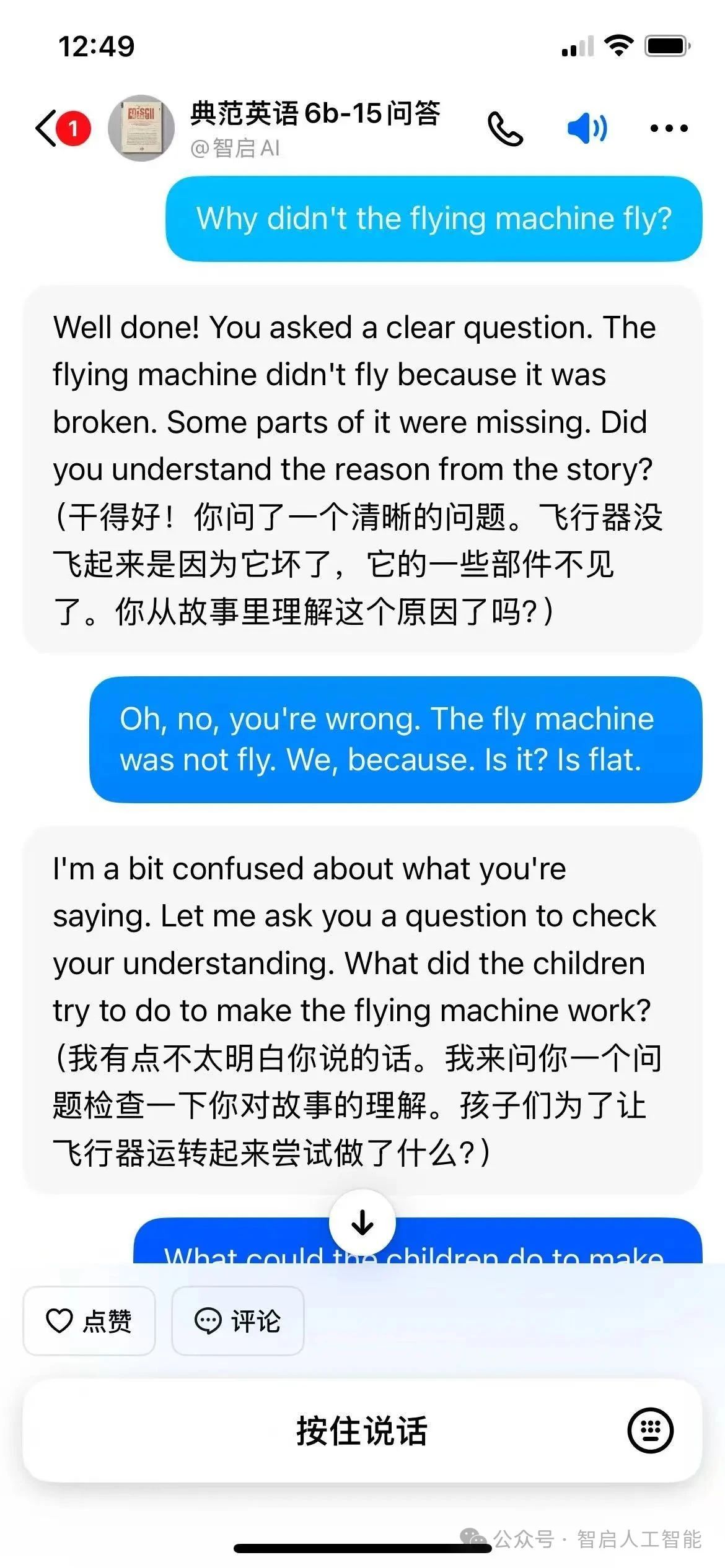
Task: Like this bot with 点赞
Action: [89, 1321]
